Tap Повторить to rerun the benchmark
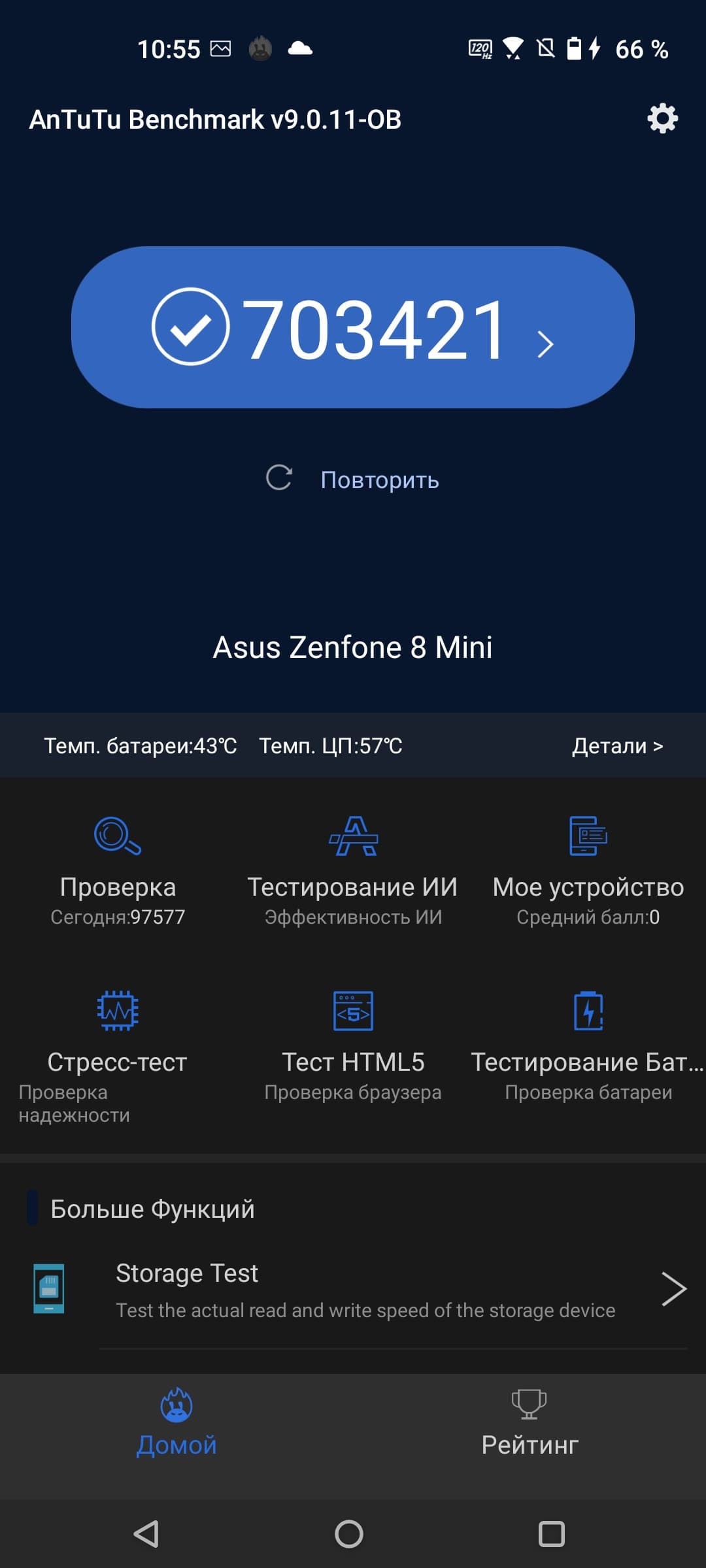Screen dimensions: 706x1568 (x=353, y=479)
